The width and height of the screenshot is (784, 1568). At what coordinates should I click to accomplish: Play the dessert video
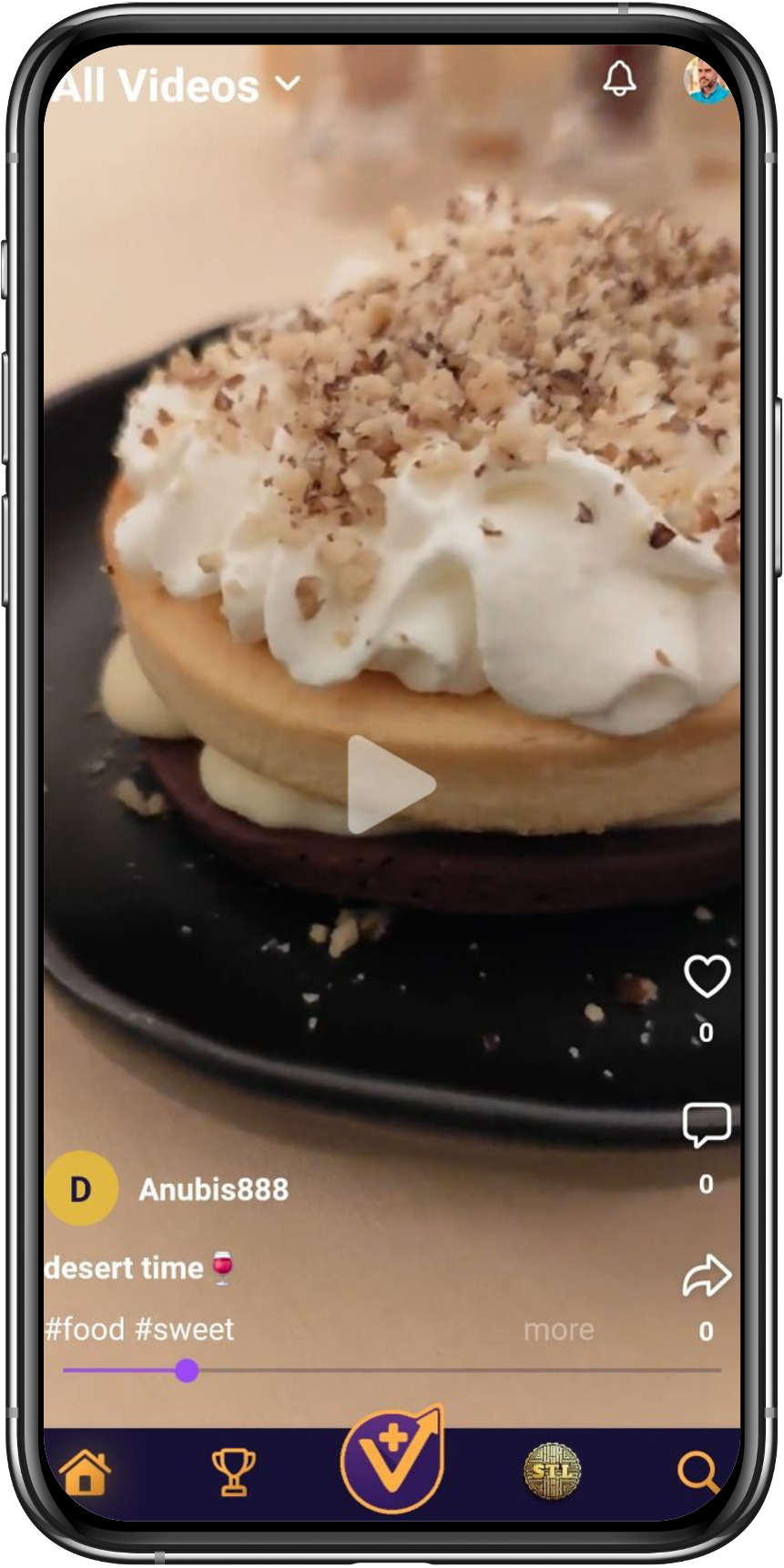pos(392,784)
